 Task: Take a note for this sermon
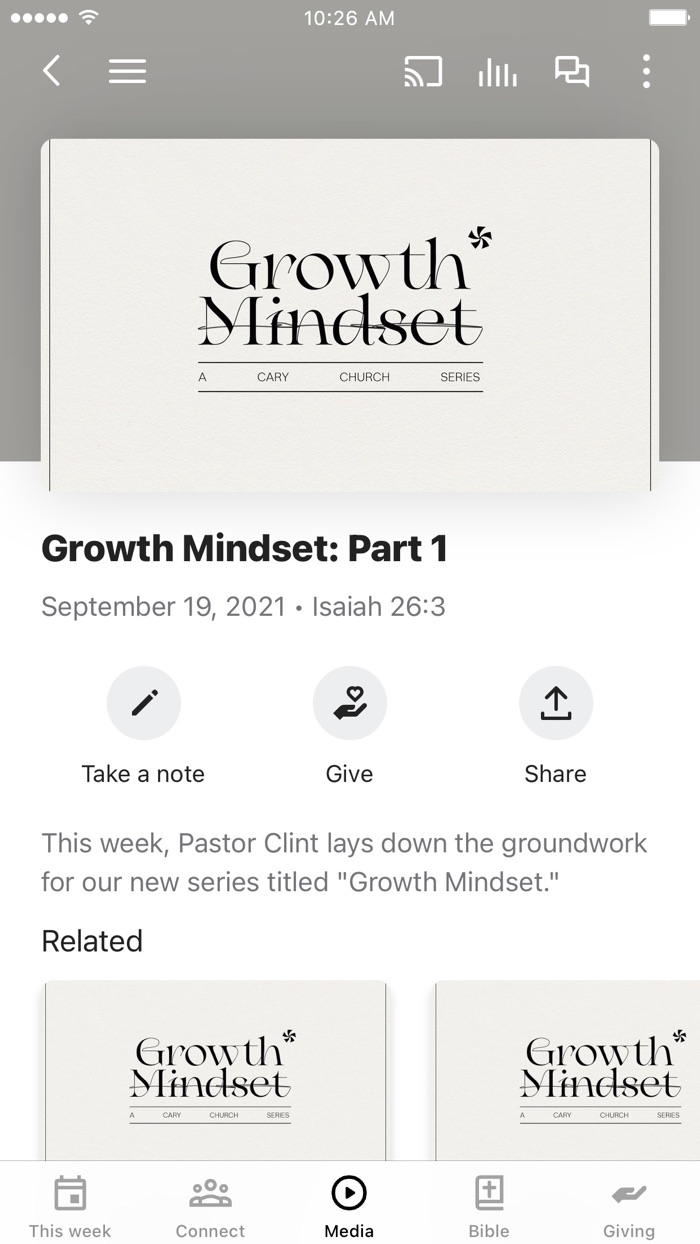coord(143,726)
